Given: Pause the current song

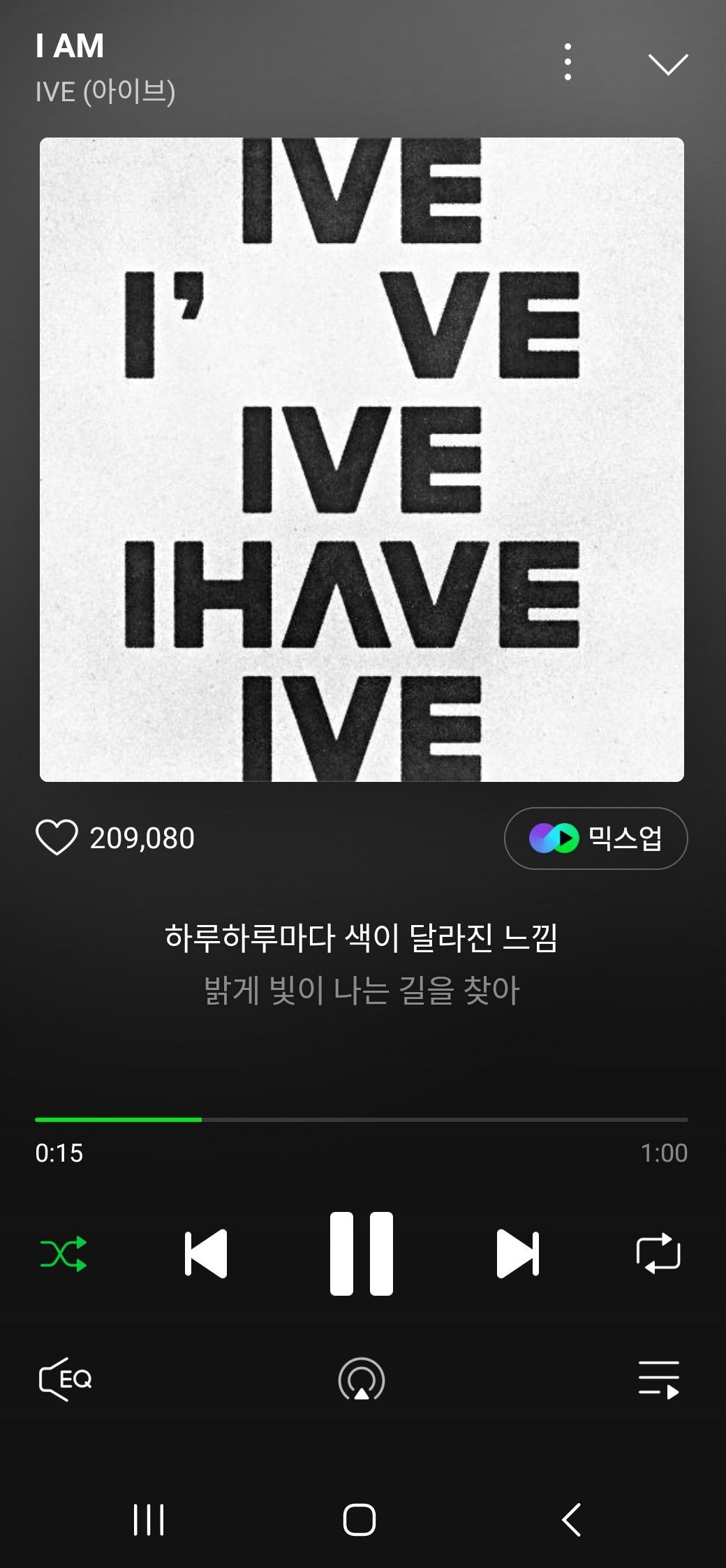Looking at the screenshot, I should pyautogui.click(x=362, y=1254).
